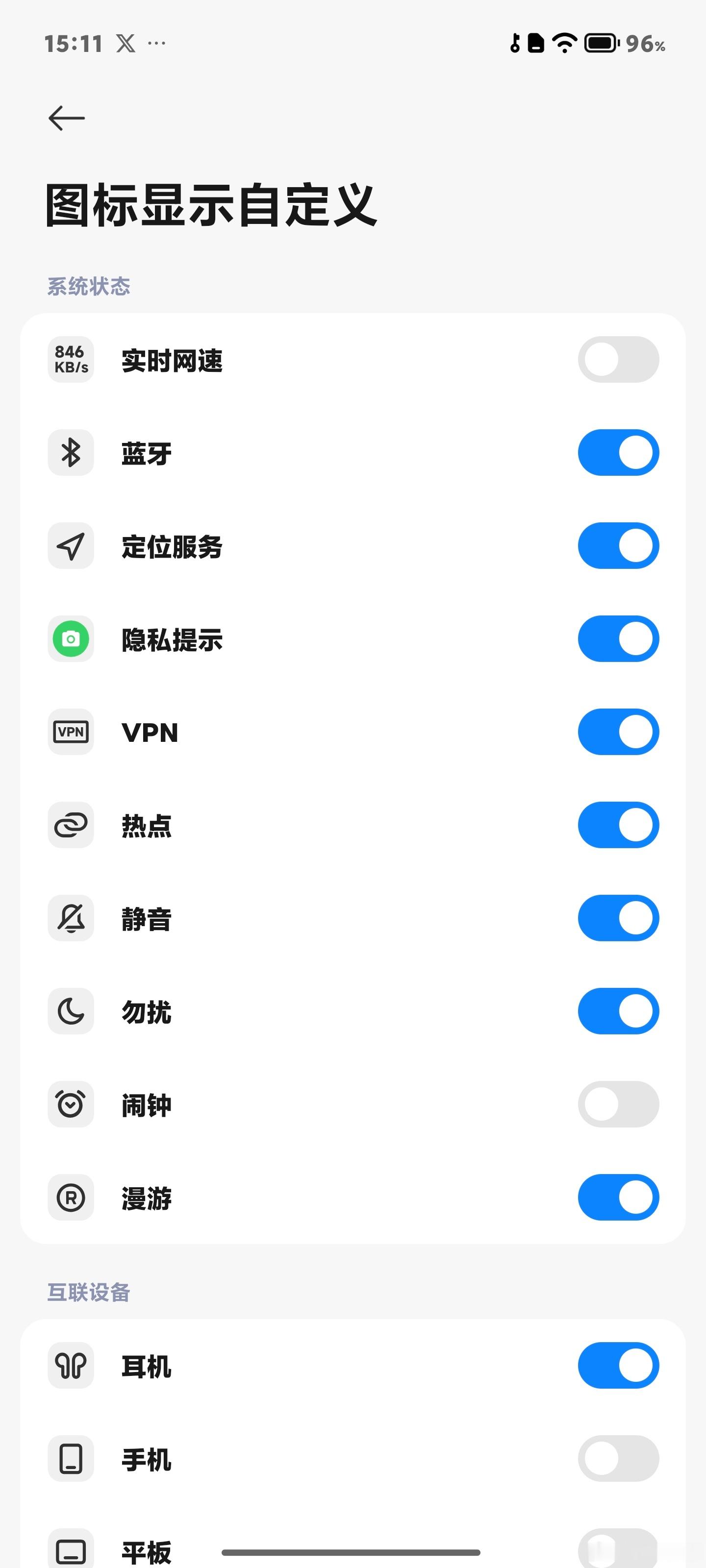Switch off the 漫游 icon toggle
Viewport: 706px width, 1568px height.
click(x=618, y=1198)
